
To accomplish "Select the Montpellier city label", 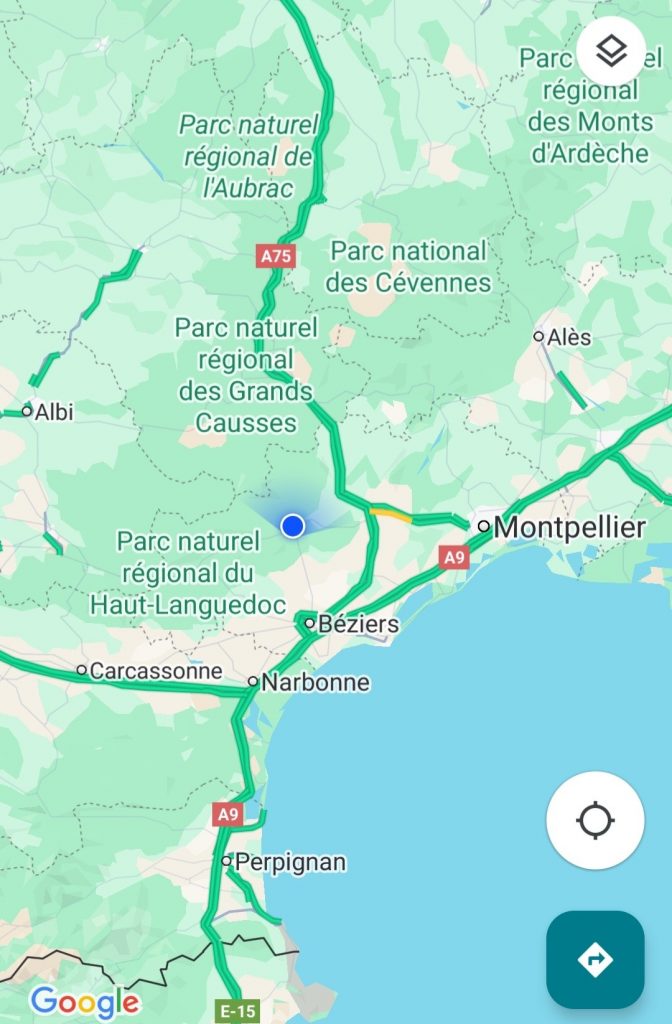I will pos(569,527).
